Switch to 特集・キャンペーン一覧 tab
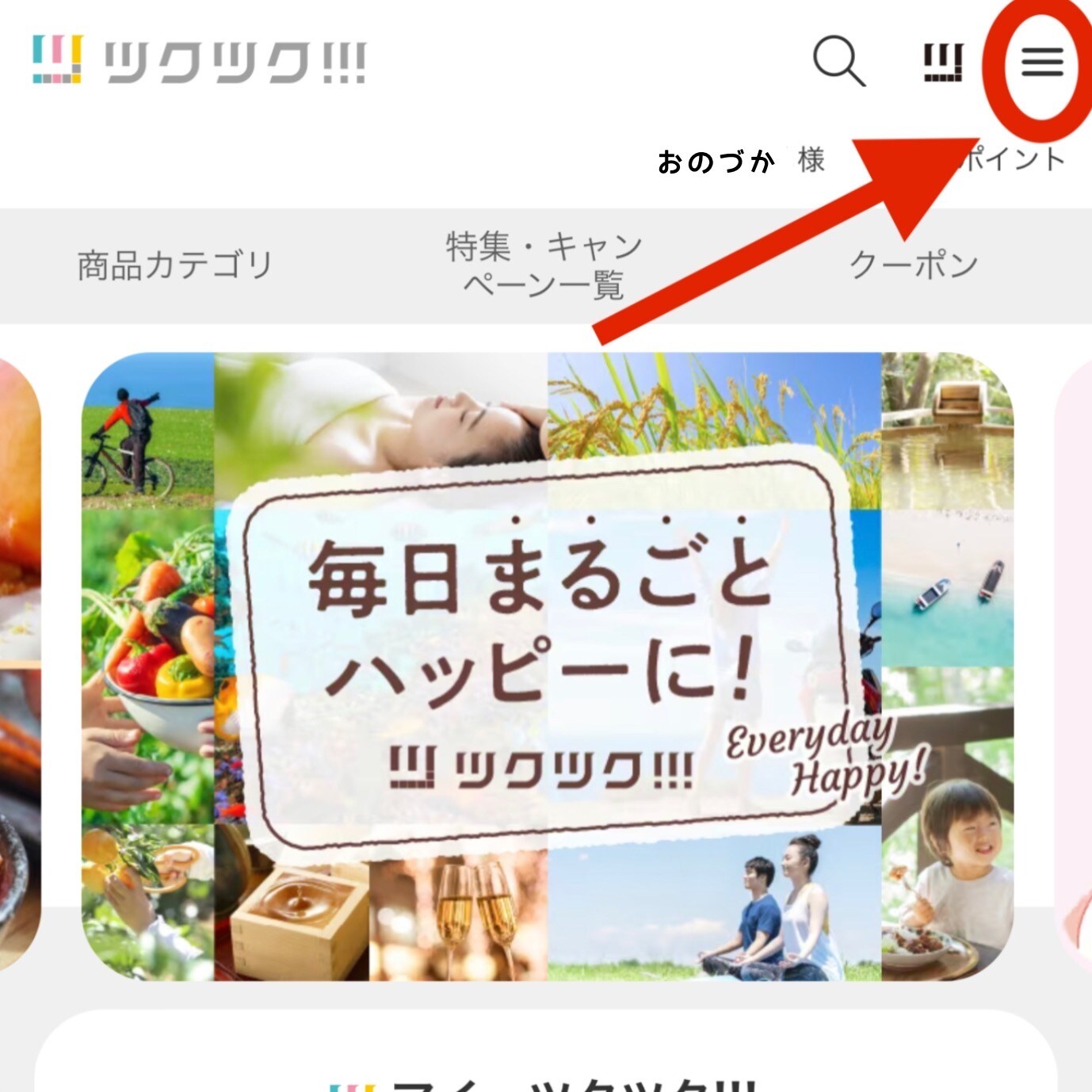1092x1092 pixels. (544, 265)
